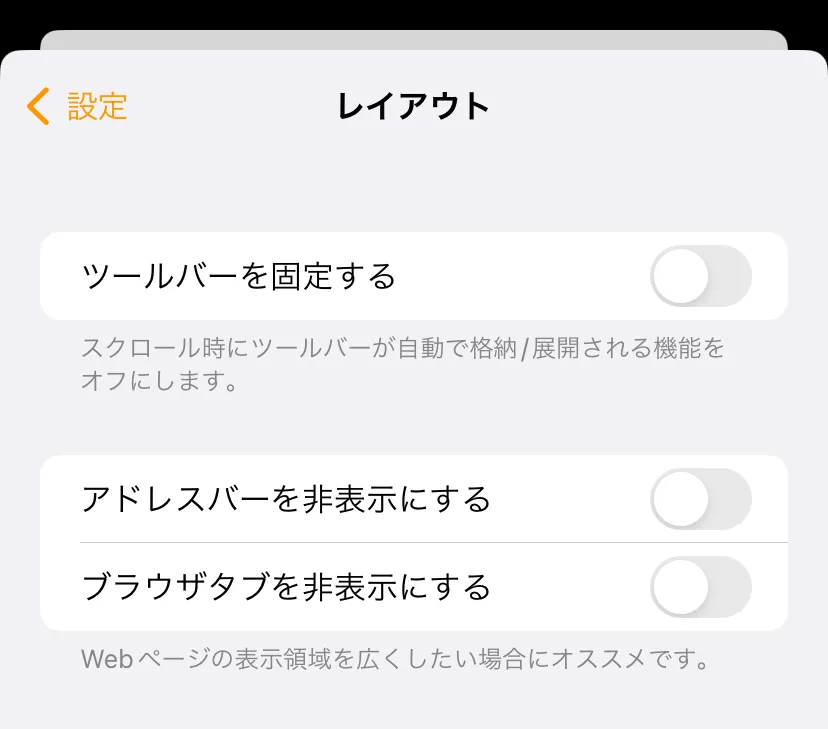Enable ツールバーを固定する switch
828x729 pixels.
click(700, 276)
